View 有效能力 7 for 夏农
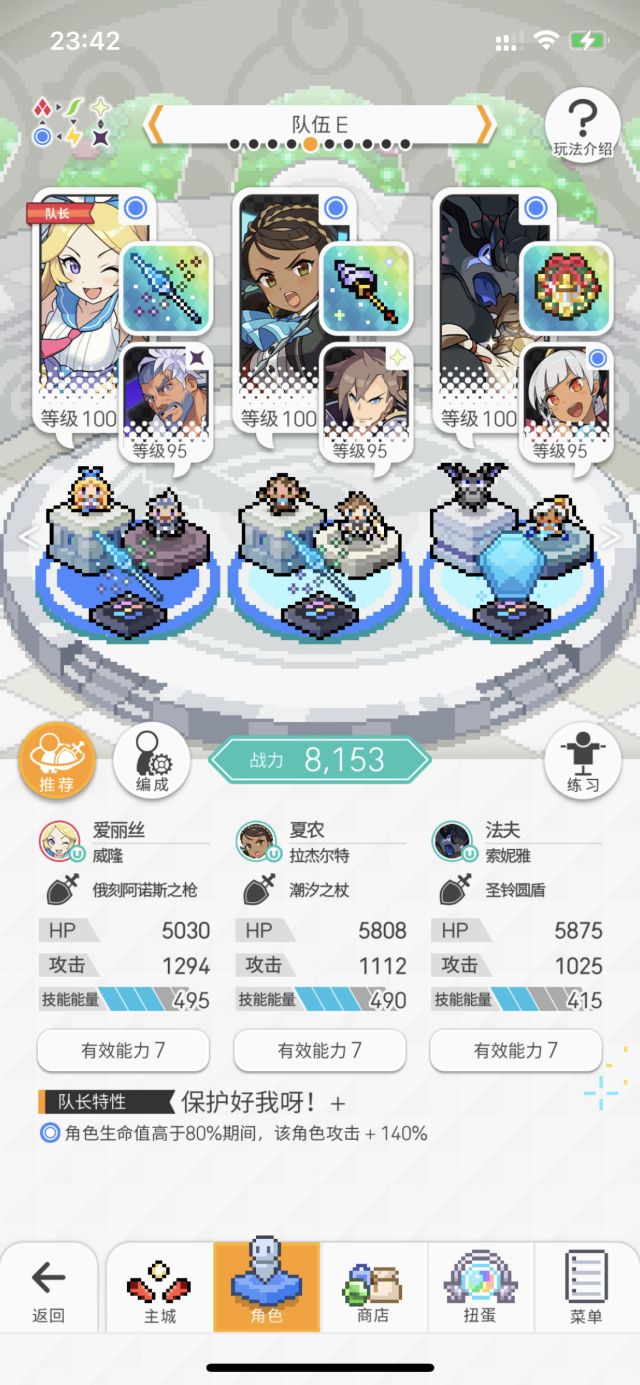The height and width of the screenshot is (1385, 640). (x=320, y=1050)
